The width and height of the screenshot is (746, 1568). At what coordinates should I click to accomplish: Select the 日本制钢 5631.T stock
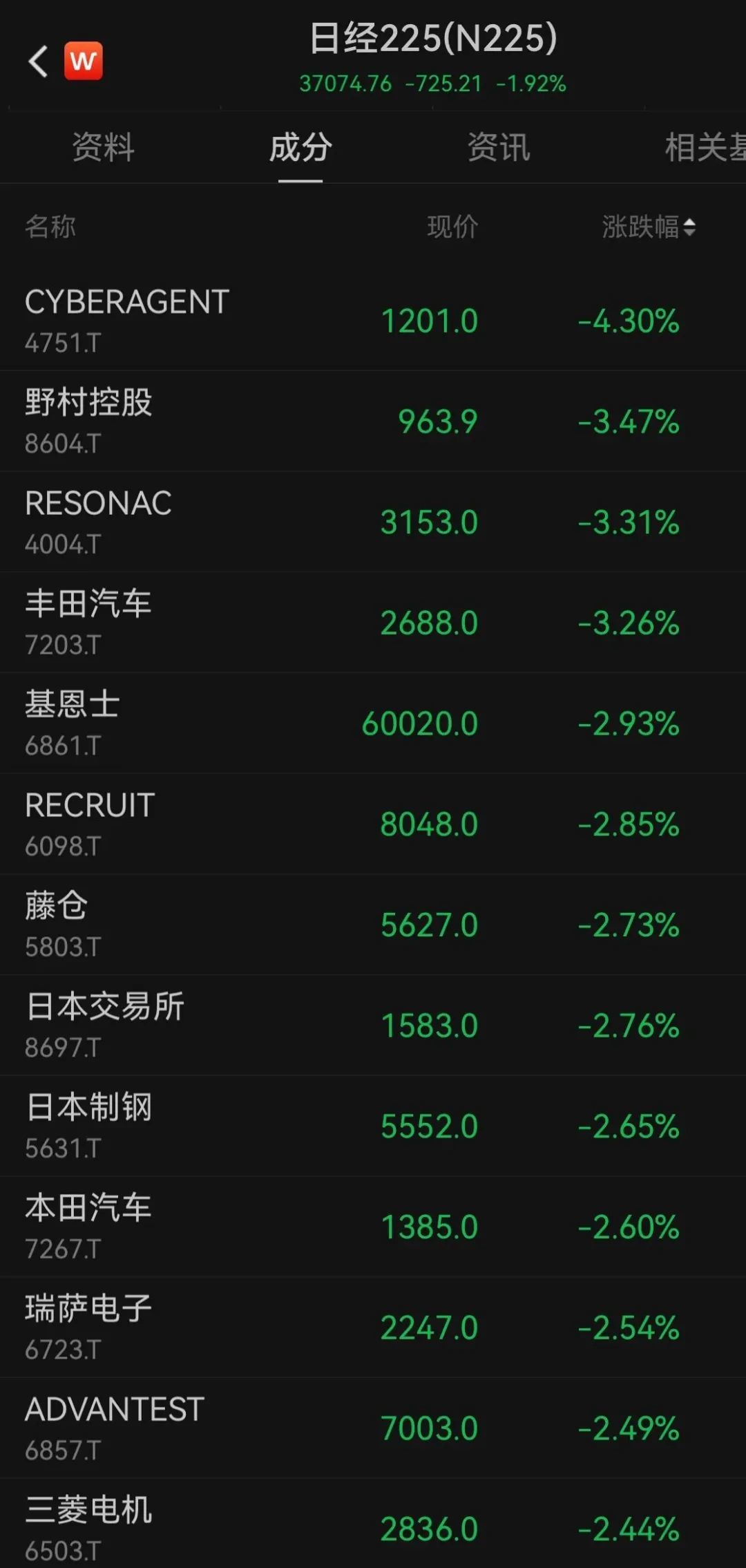tap(373, 1126)
